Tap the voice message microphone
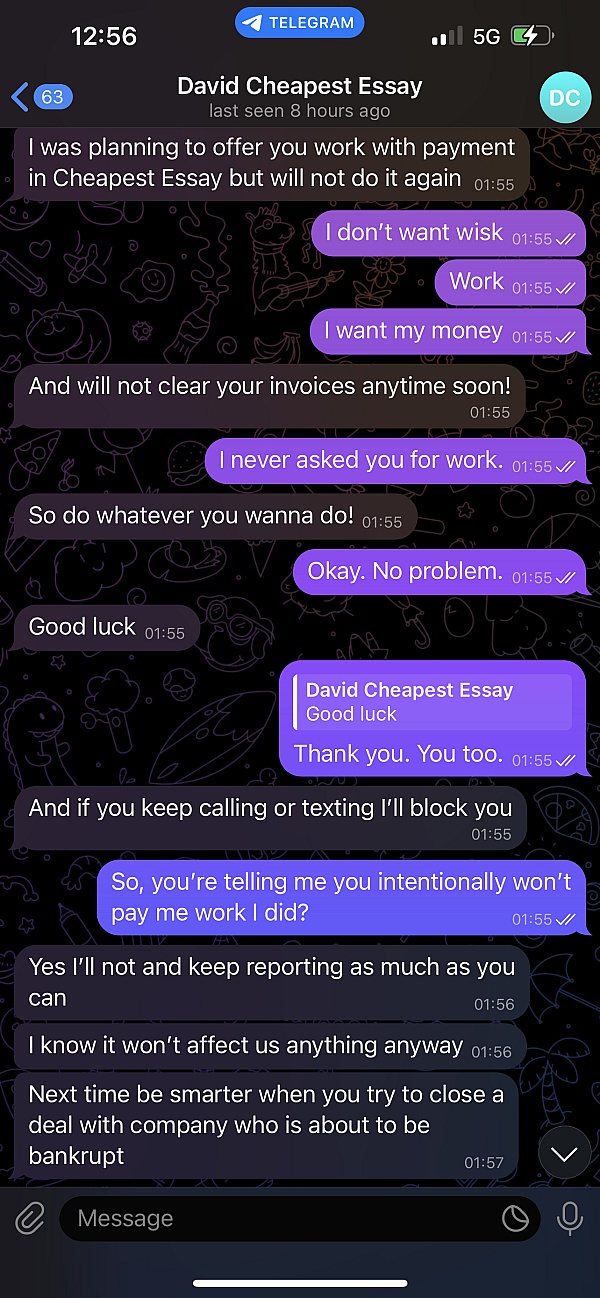This screenshot has width=600, height=1298. point(570,1218)
